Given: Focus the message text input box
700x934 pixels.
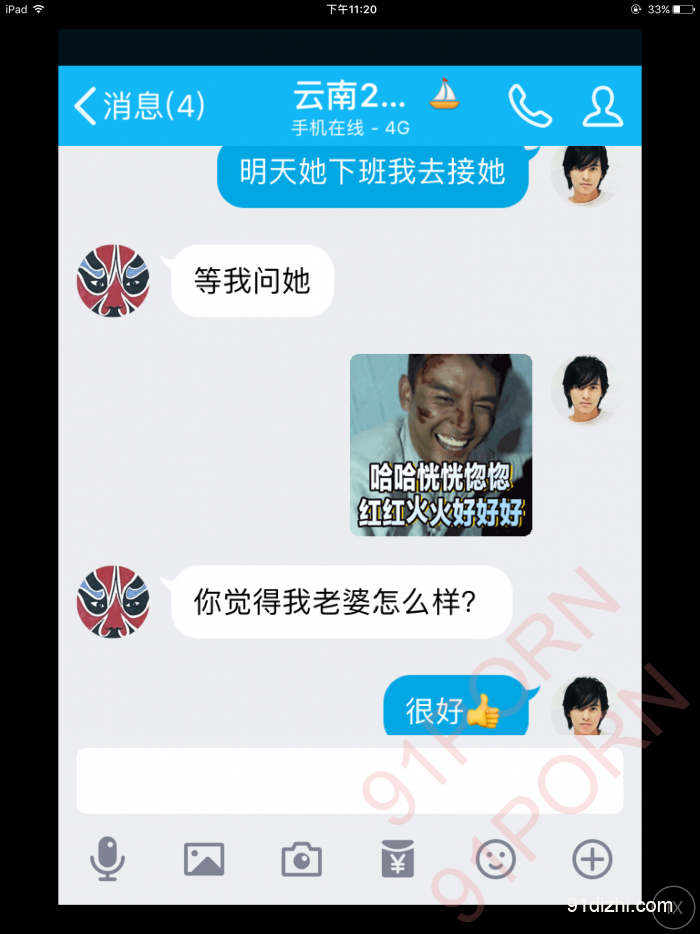Looking at the screenshot, I should coord(349,780).
